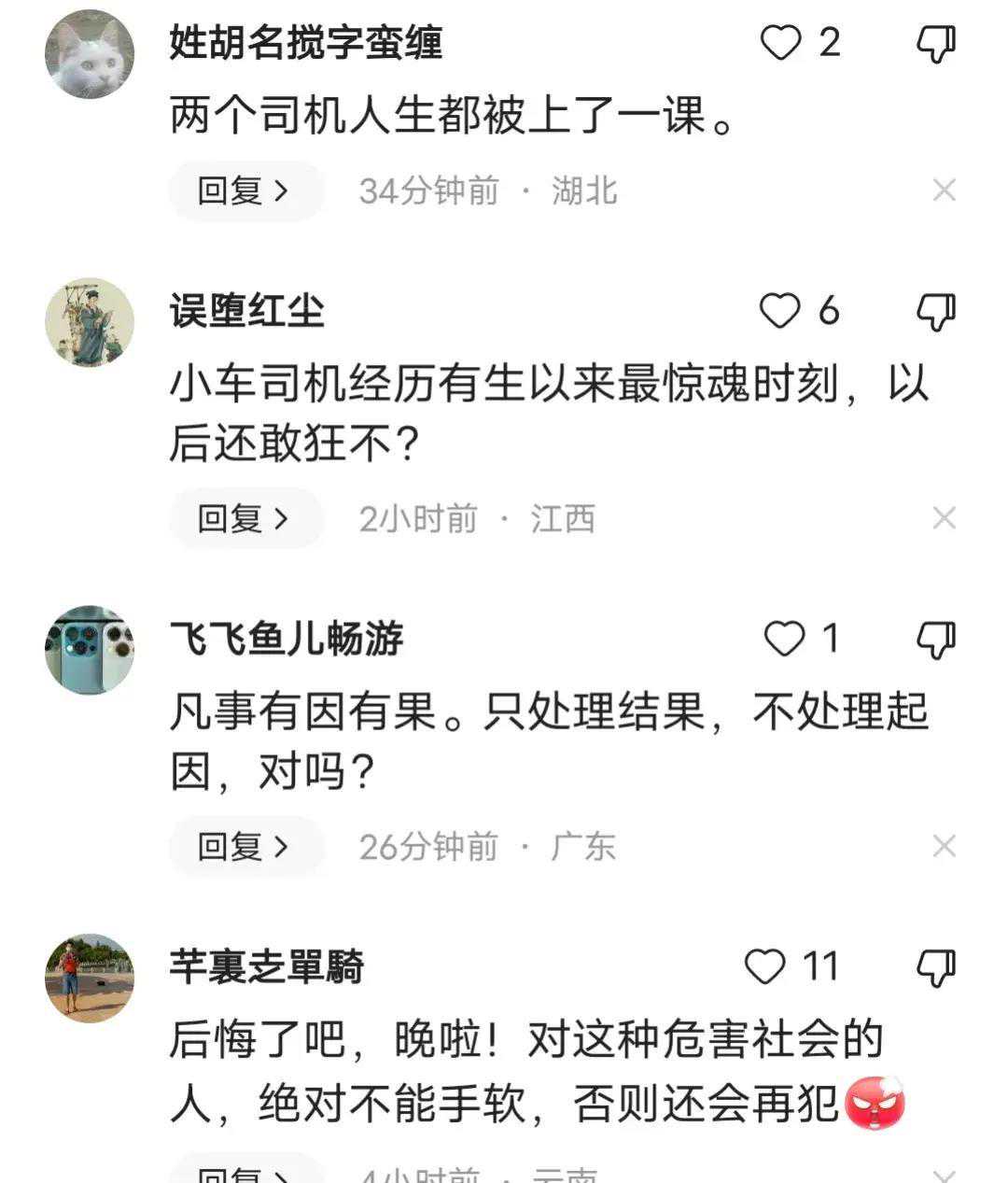Dislike 误堕红尘's comment
This screenshot has width=1008, height=1183.
[935, 312]
